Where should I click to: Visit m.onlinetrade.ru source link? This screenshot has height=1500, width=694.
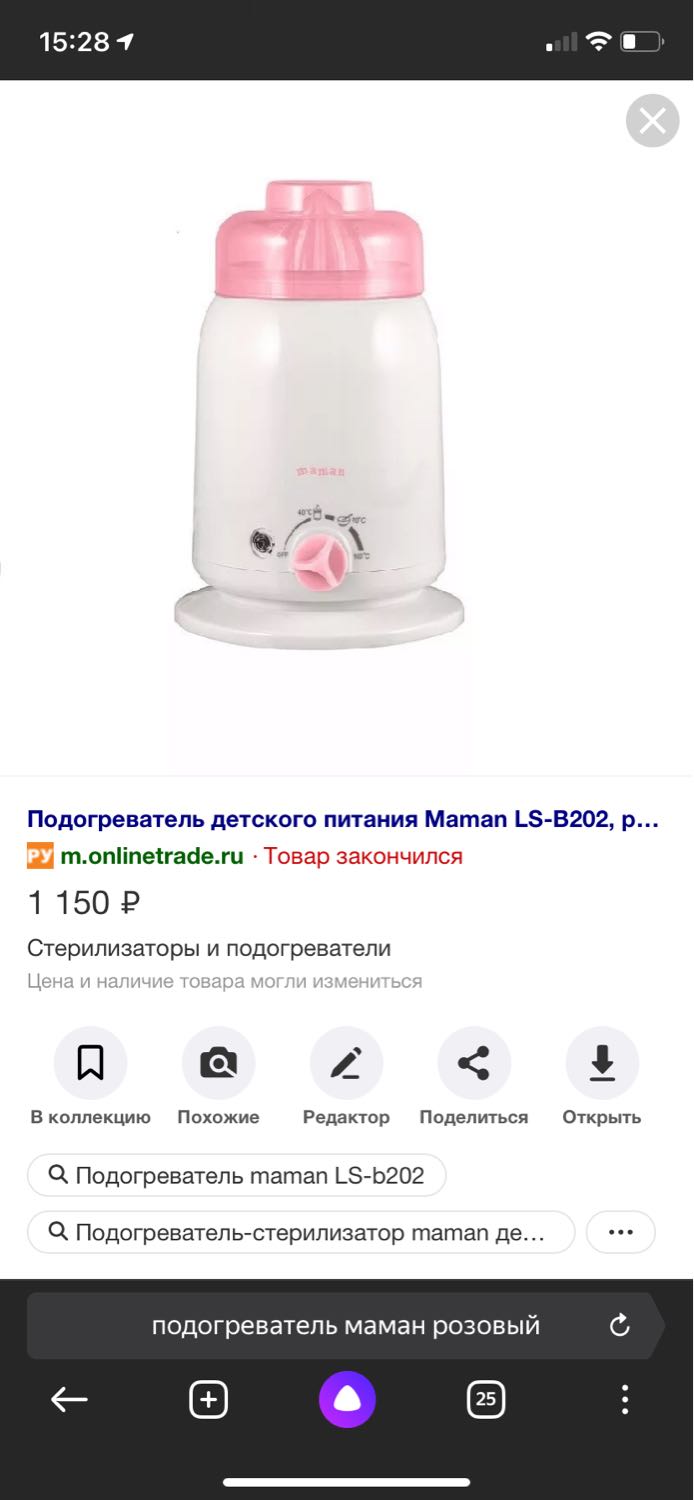152,856
